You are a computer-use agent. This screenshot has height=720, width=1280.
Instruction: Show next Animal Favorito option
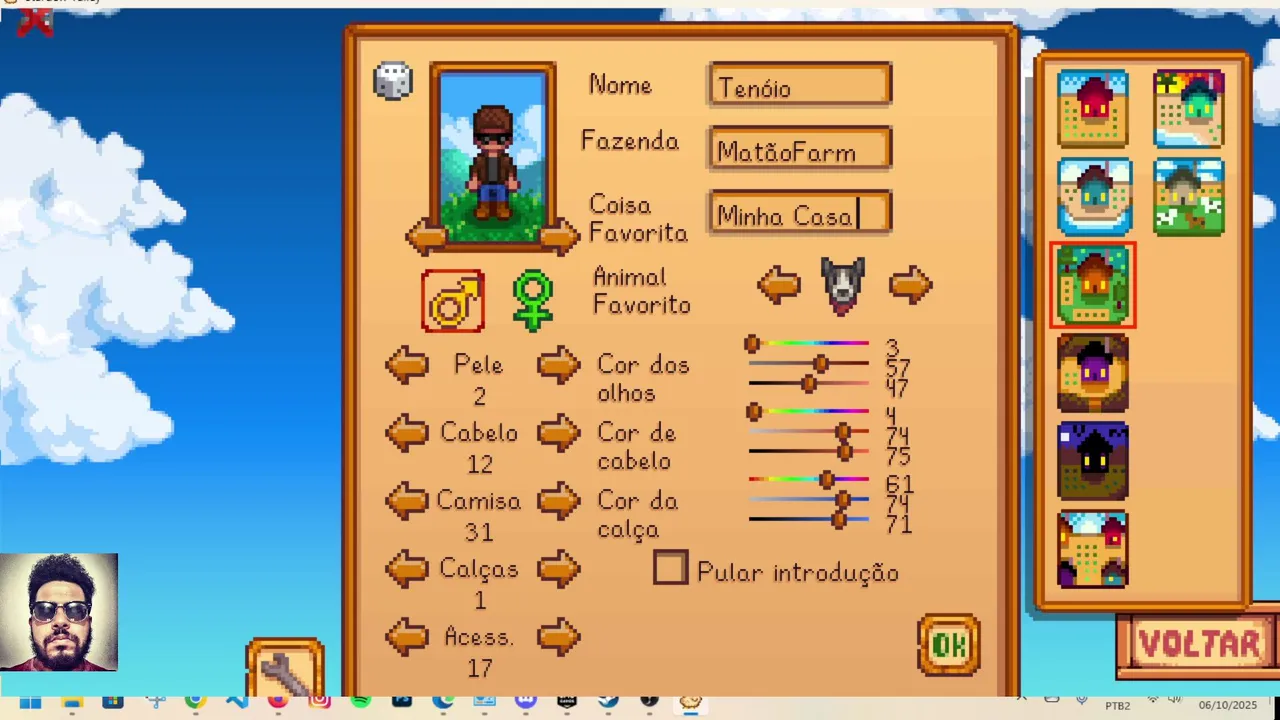pos(910,286)
